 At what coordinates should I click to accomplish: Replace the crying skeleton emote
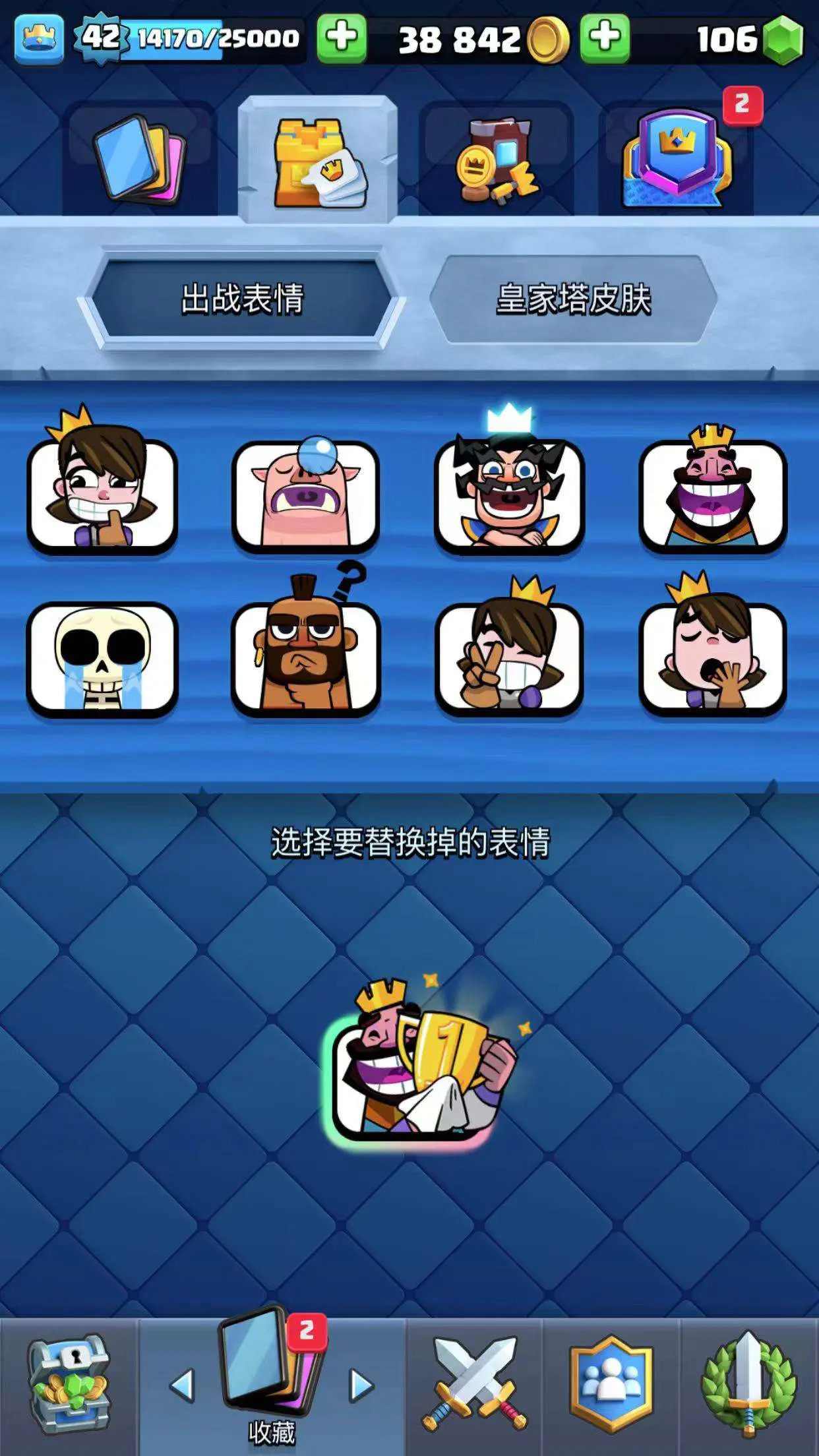pos(102,658)
